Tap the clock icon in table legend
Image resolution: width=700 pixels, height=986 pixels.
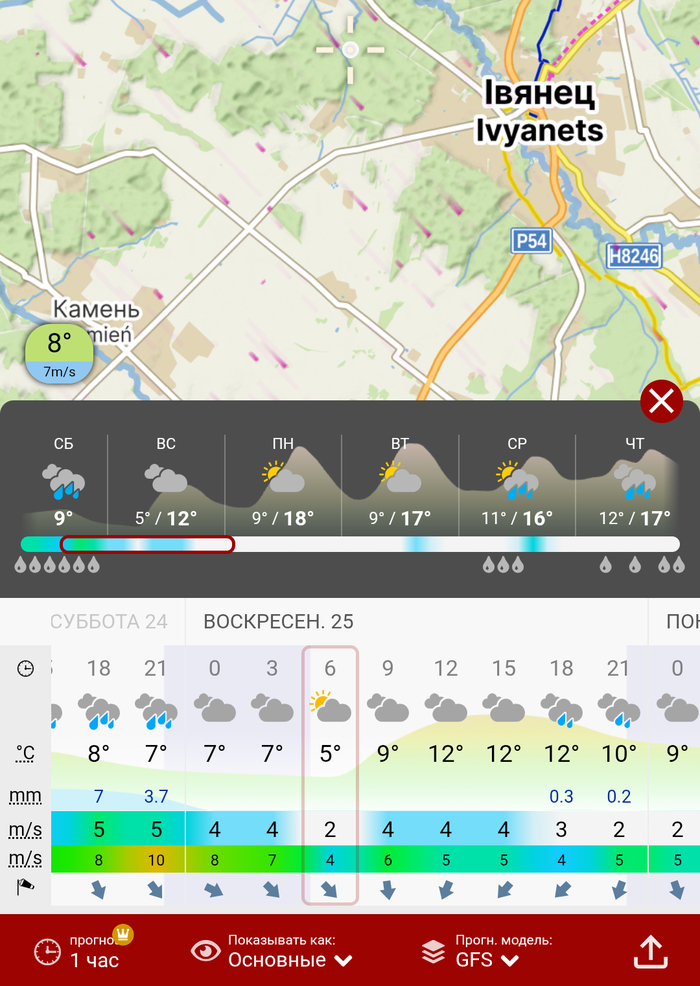tap(25, 670)
